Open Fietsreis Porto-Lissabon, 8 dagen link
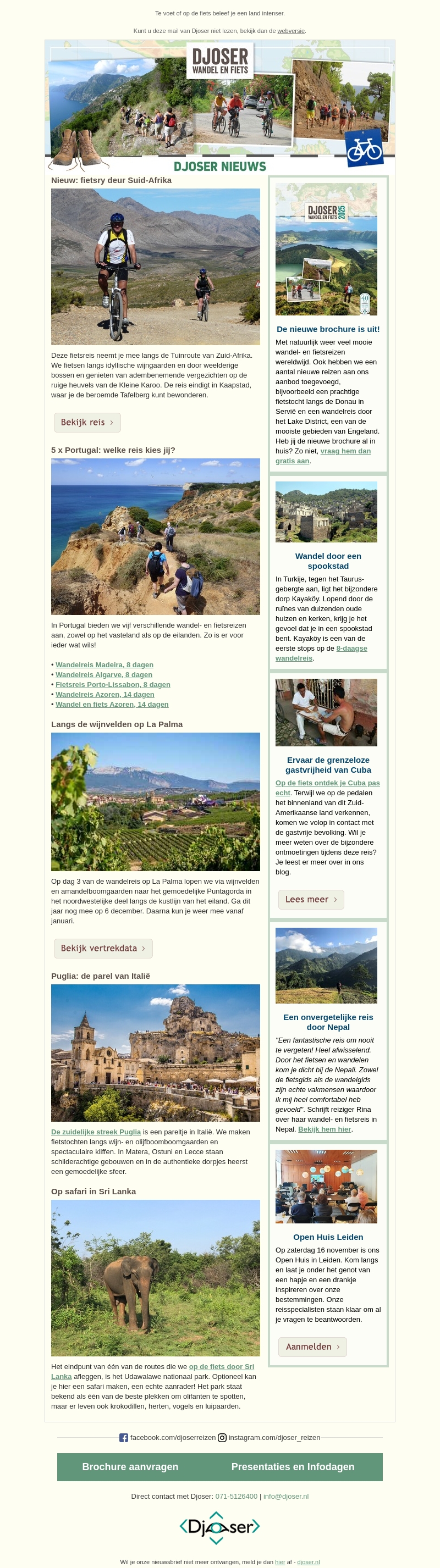Screen dimensions: 440x1568 (113, 684)
